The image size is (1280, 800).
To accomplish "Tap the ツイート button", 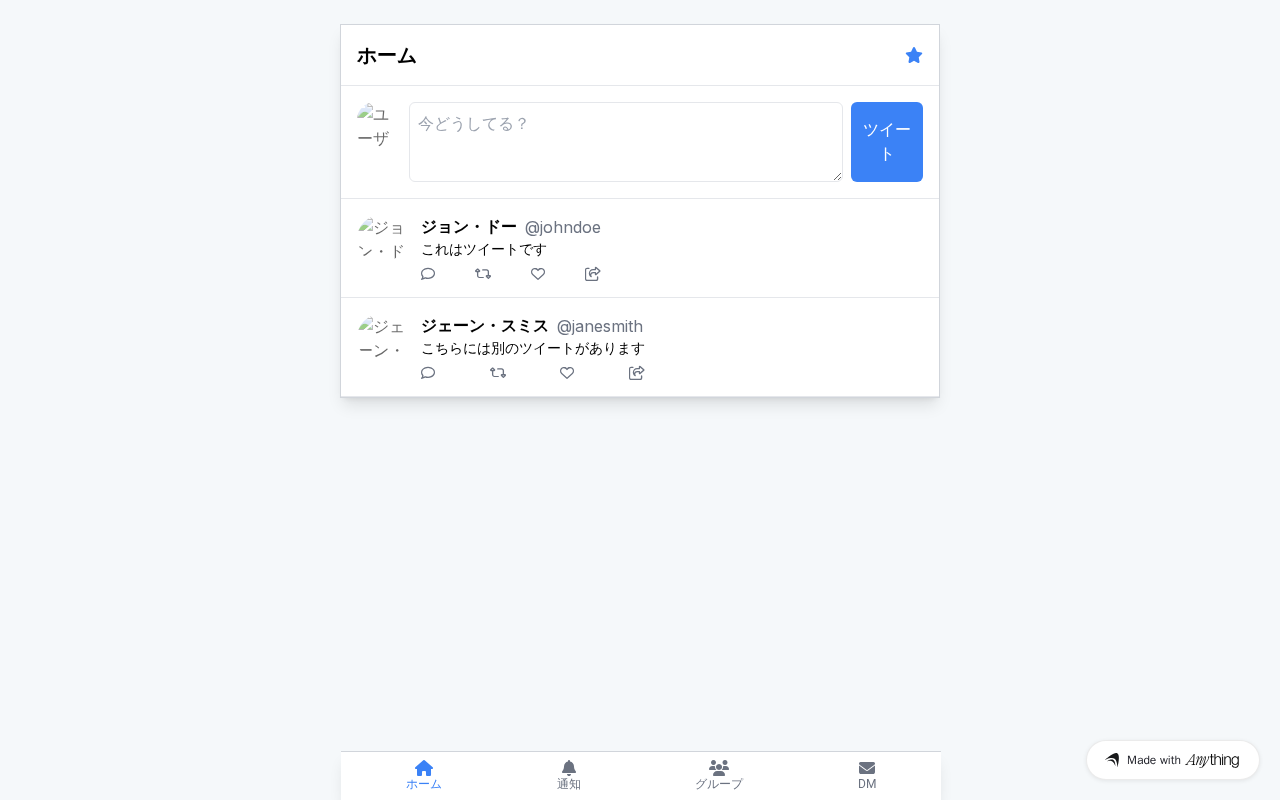I will pyautogui.click(x=886, y=142).
